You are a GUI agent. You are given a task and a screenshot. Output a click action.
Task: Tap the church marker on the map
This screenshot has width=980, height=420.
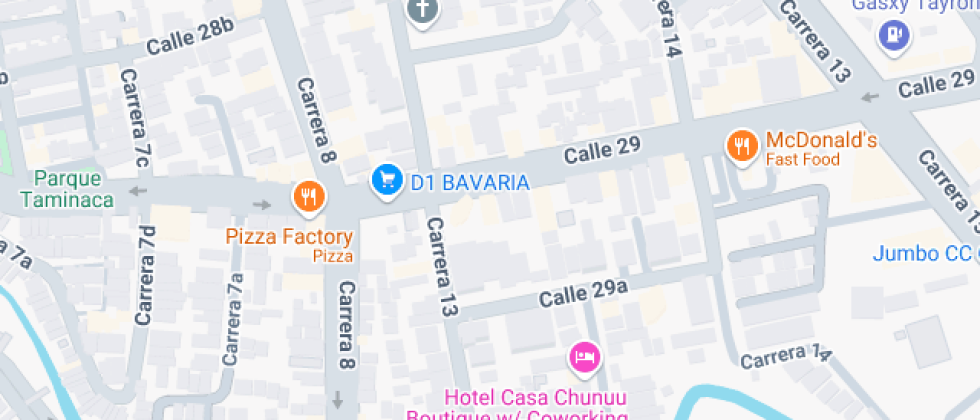[x=422, y=11]
